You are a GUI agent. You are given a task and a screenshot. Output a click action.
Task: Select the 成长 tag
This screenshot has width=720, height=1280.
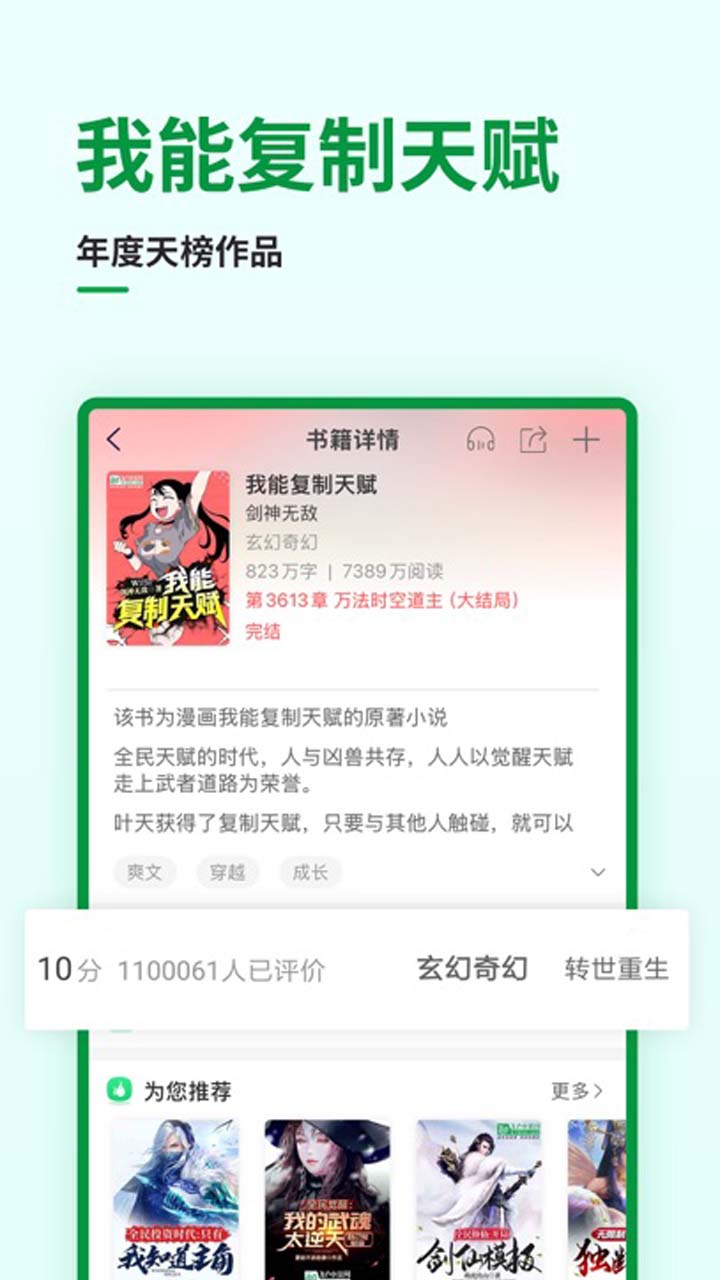coord(310,872)
